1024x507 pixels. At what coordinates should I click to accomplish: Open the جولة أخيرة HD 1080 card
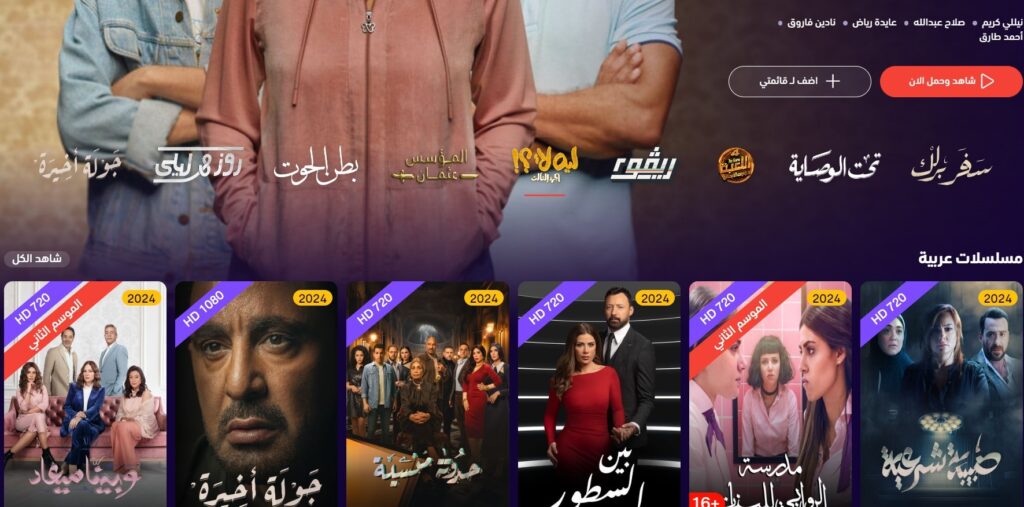pyautogui.click(x=256, y=395)
